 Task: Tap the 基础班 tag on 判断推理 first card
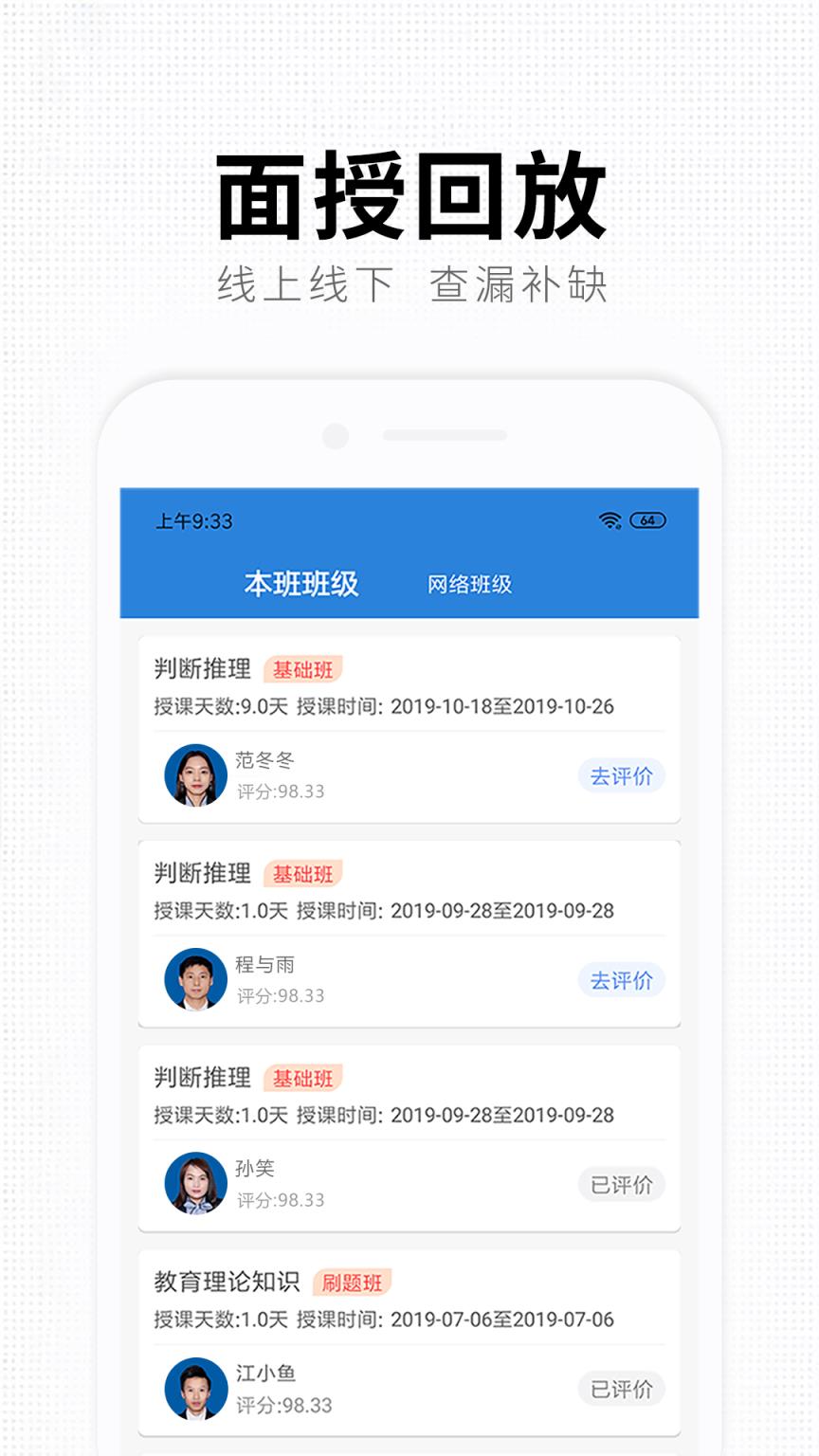click(x=300, y=669)
